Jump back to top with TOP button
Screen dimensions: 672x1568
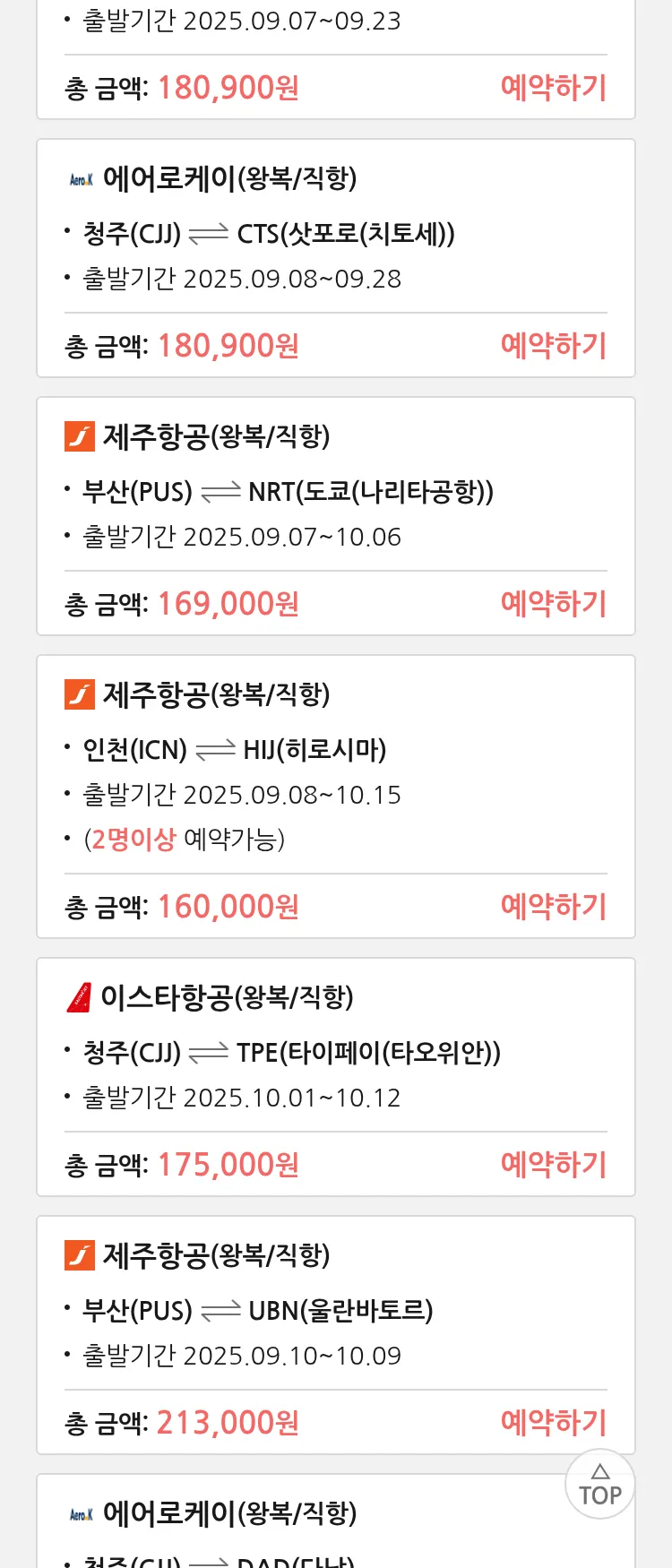pyautogui.click(x=599, y=1485)
